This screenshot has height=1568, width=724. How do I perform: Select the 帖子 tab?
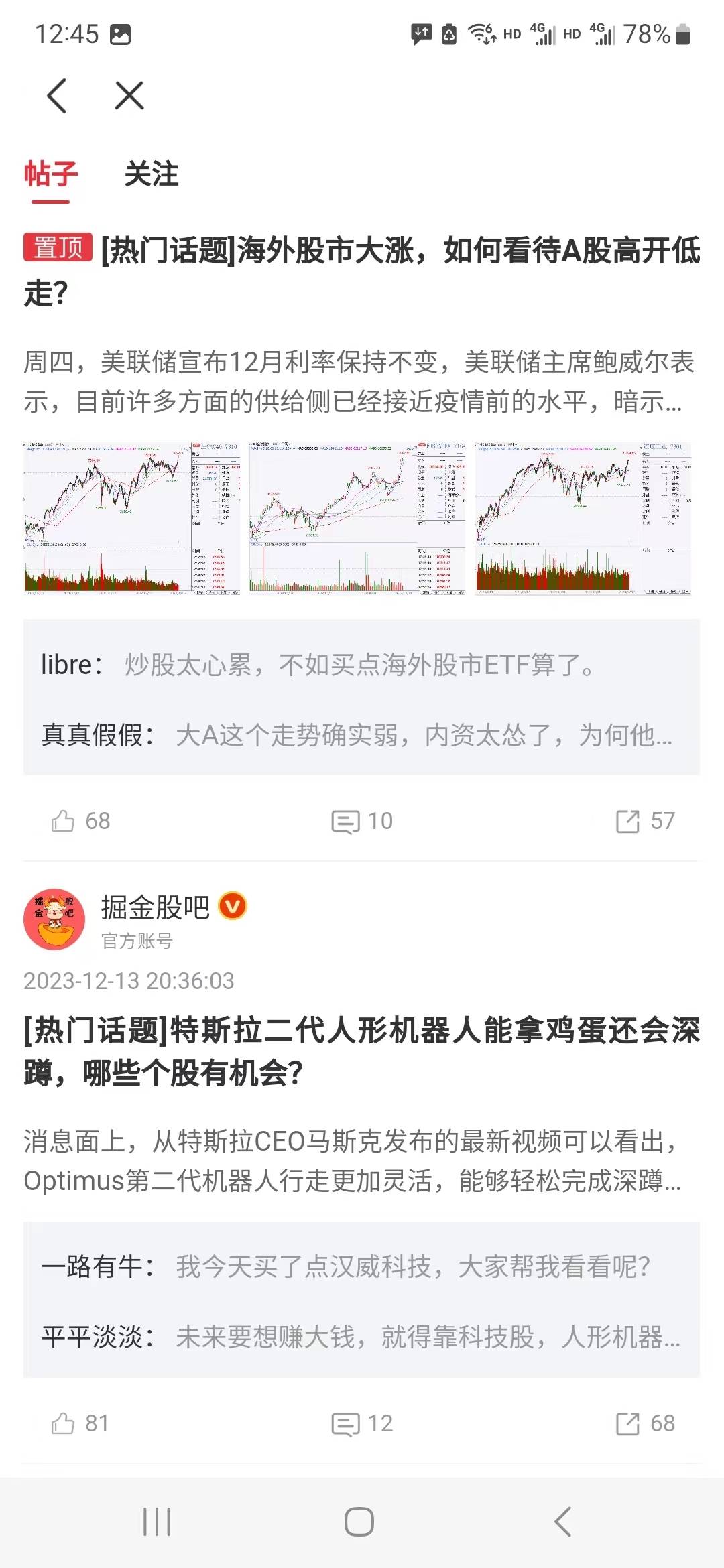point(51,174)
